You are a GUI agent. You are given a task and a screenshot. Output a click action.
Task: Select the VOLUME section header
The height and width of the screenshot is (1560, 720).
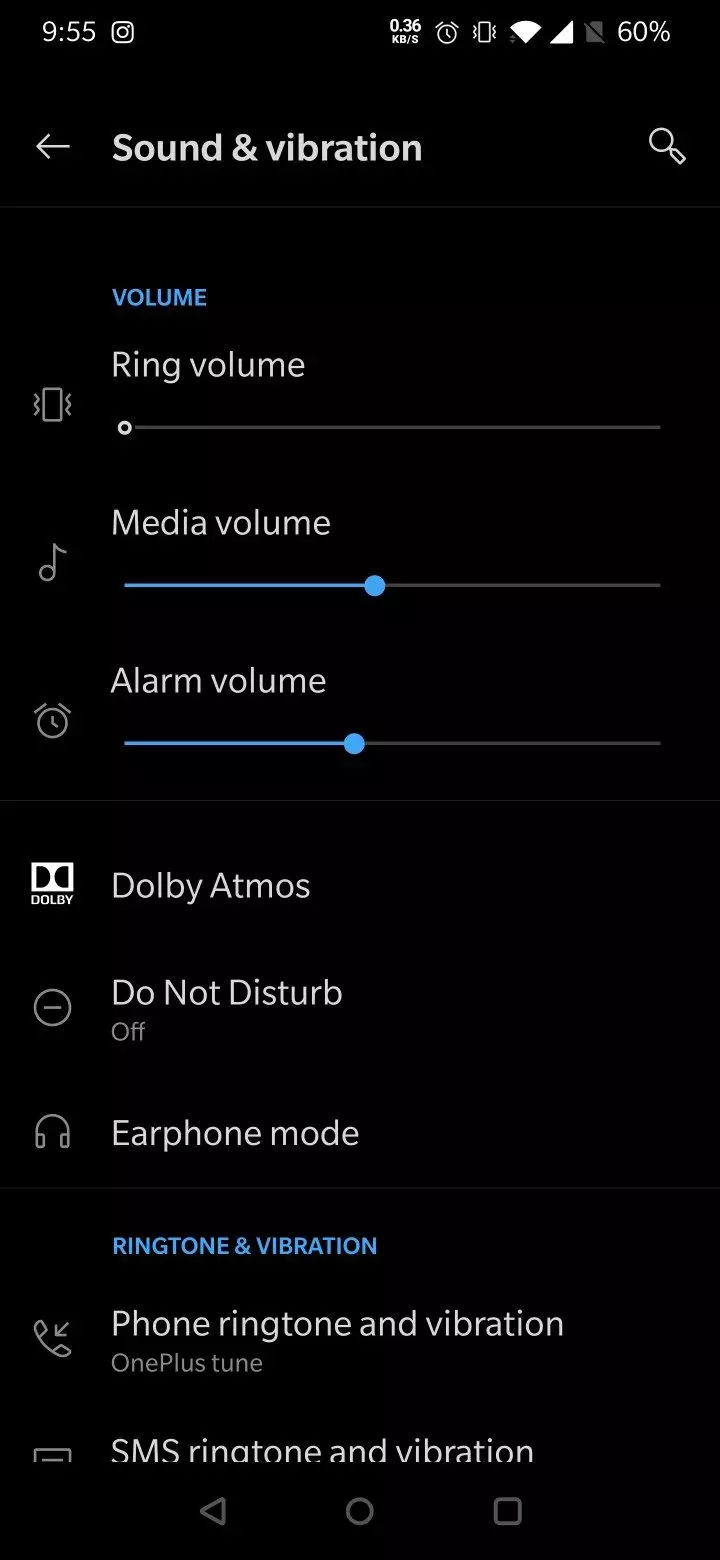pos(159,296)
